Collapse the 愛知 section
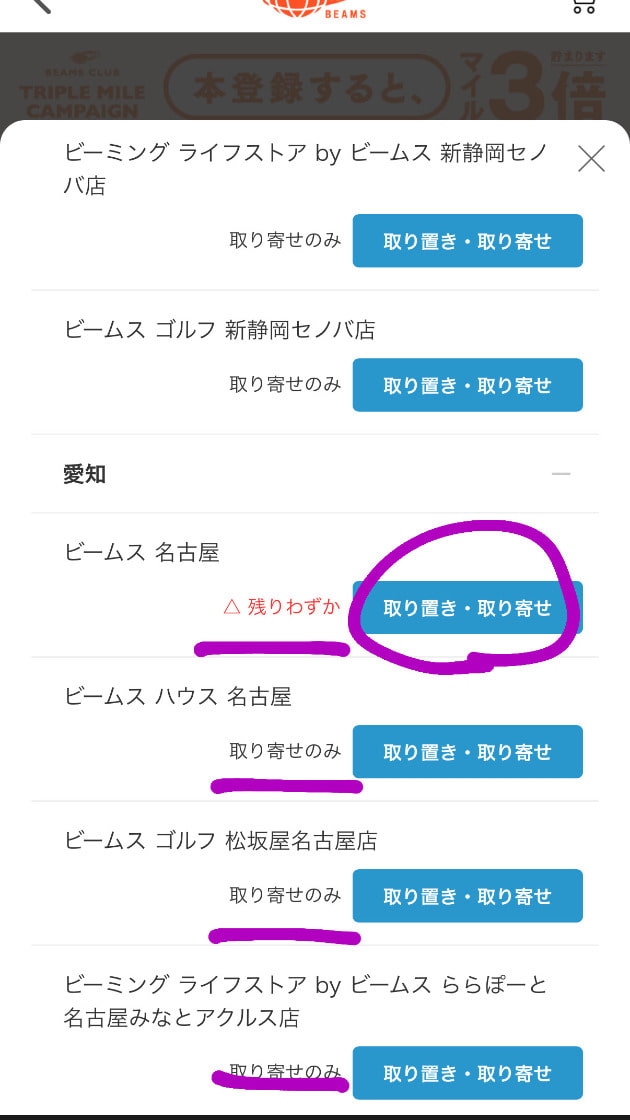Viewport: 630px width, 1120px height. (x=561, y=474)
